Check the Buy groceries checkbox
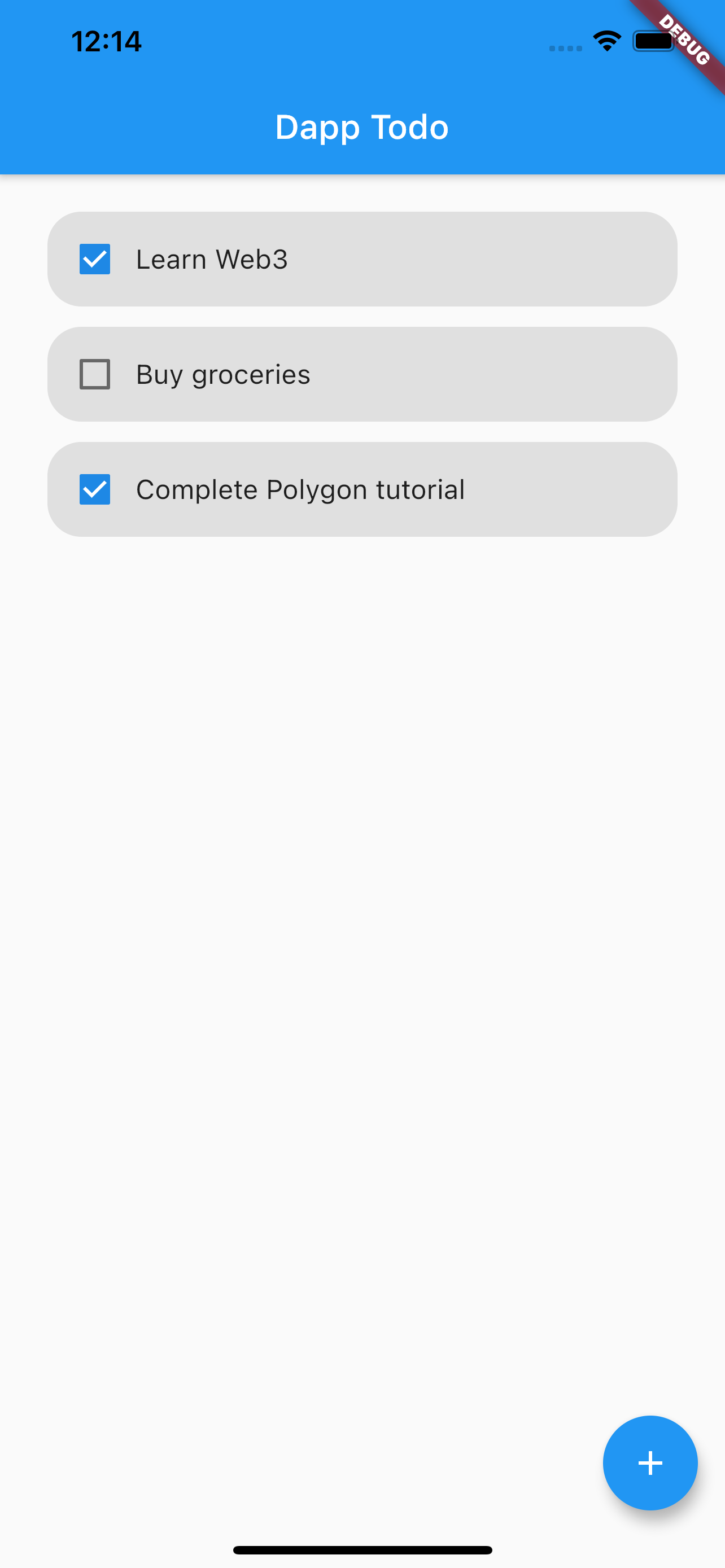This screenshot has width=725, height=1568. point(95,374)
